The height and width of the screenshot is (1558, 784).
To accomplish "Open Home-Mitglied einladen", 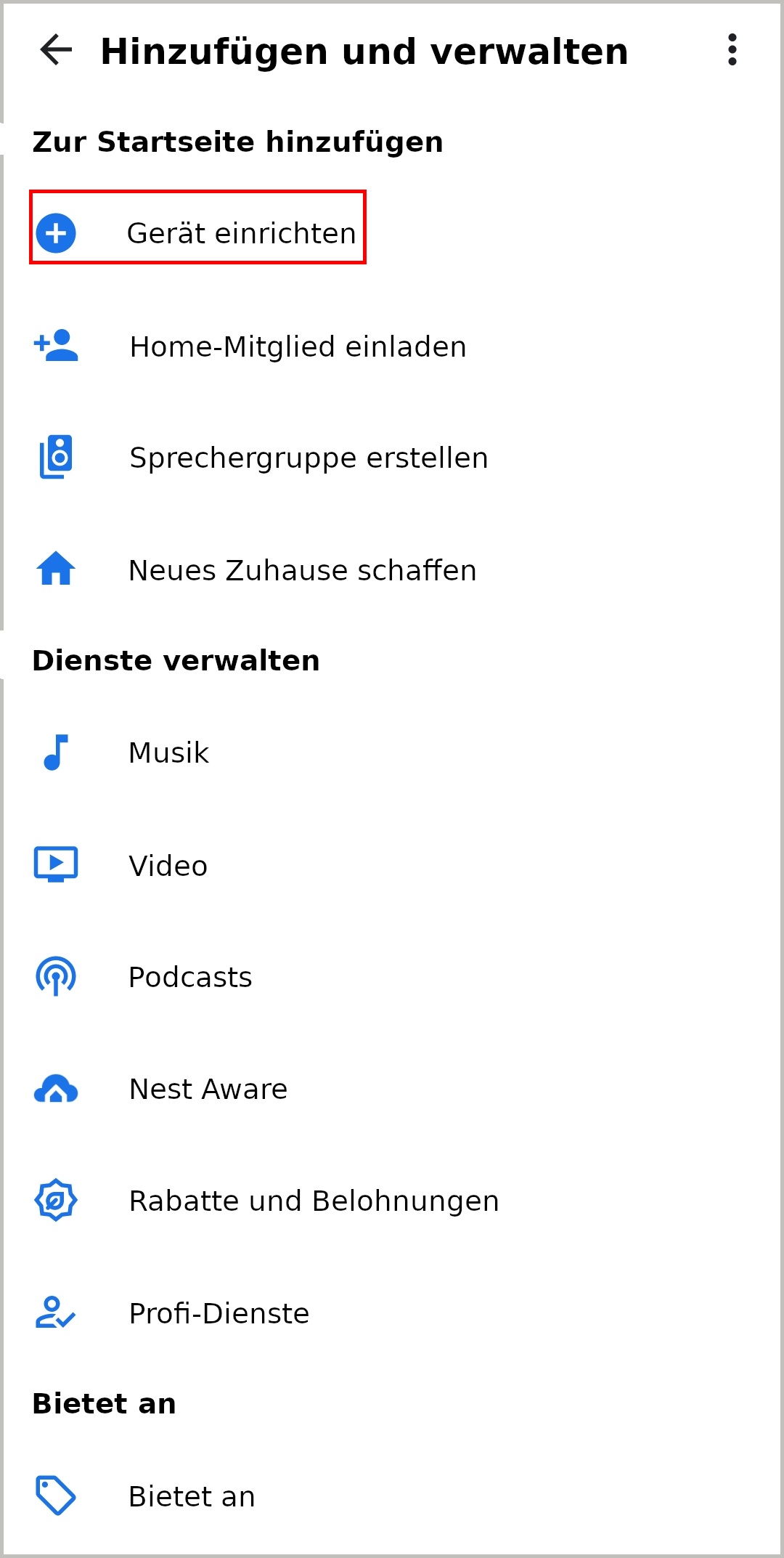I will pos(392,346).
